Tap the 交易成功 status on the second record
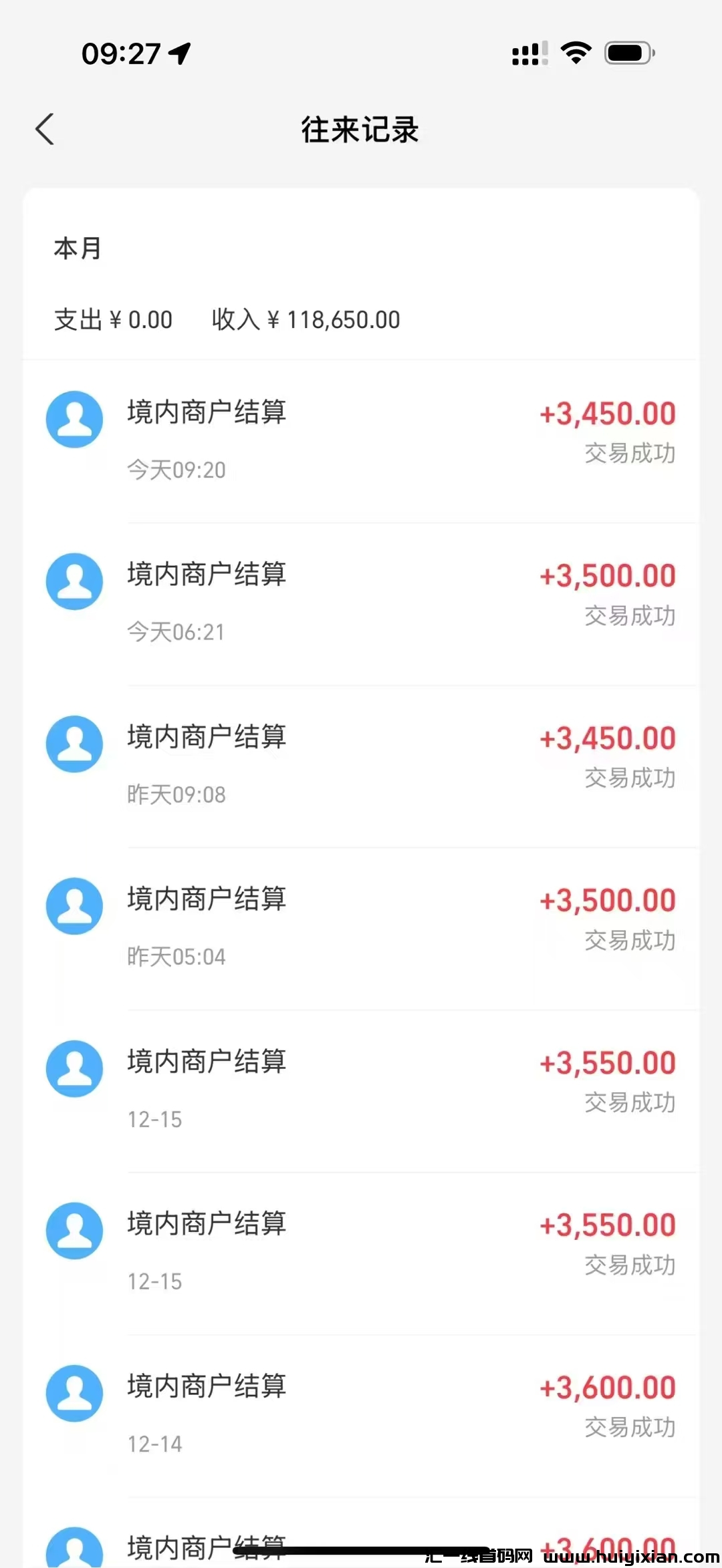Viewport: 722px width, 1568px height. 629,617
